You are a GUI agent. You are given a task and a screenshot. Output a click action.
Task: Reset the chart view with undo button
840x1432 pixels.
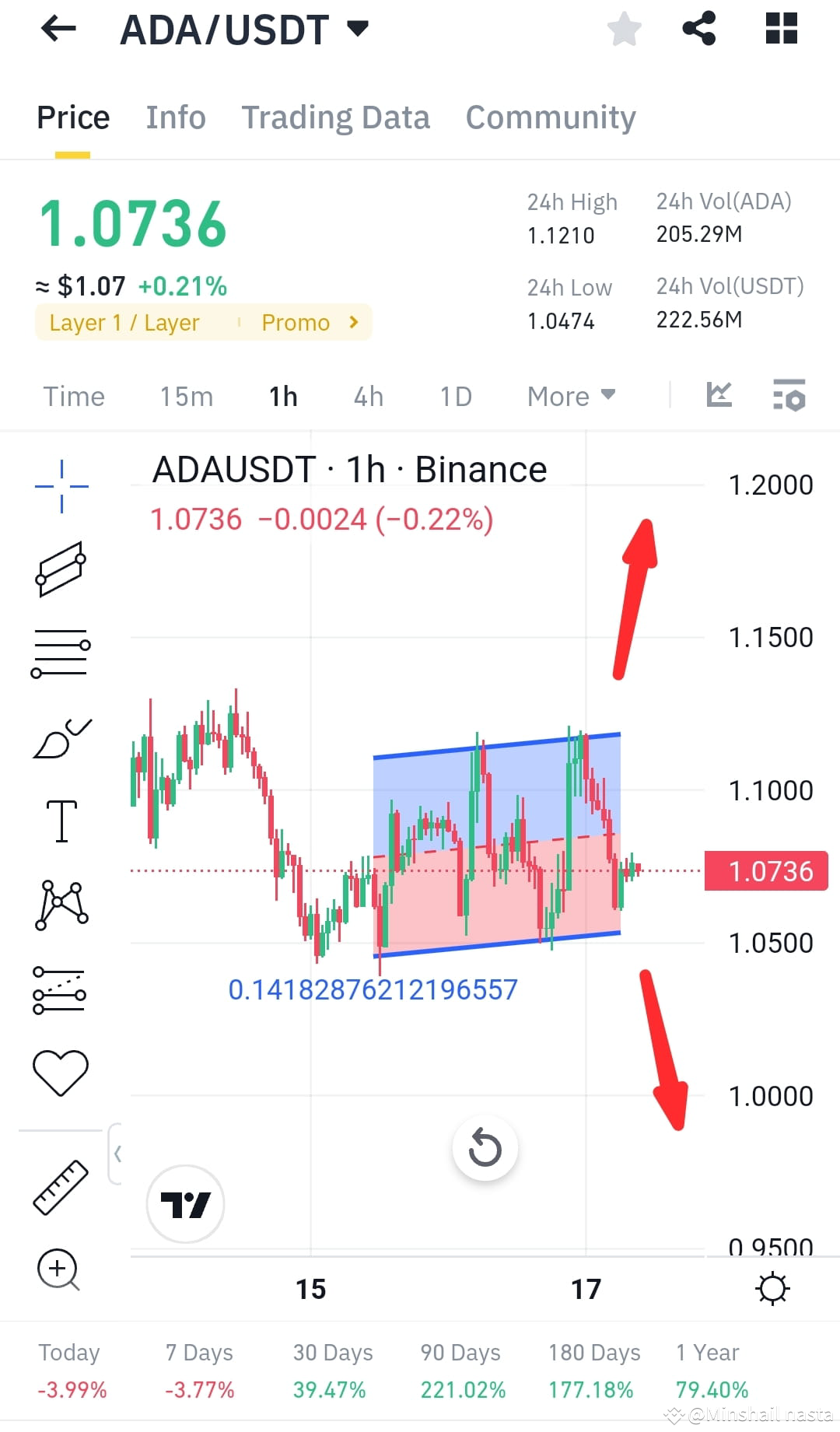coord(485,1148)
